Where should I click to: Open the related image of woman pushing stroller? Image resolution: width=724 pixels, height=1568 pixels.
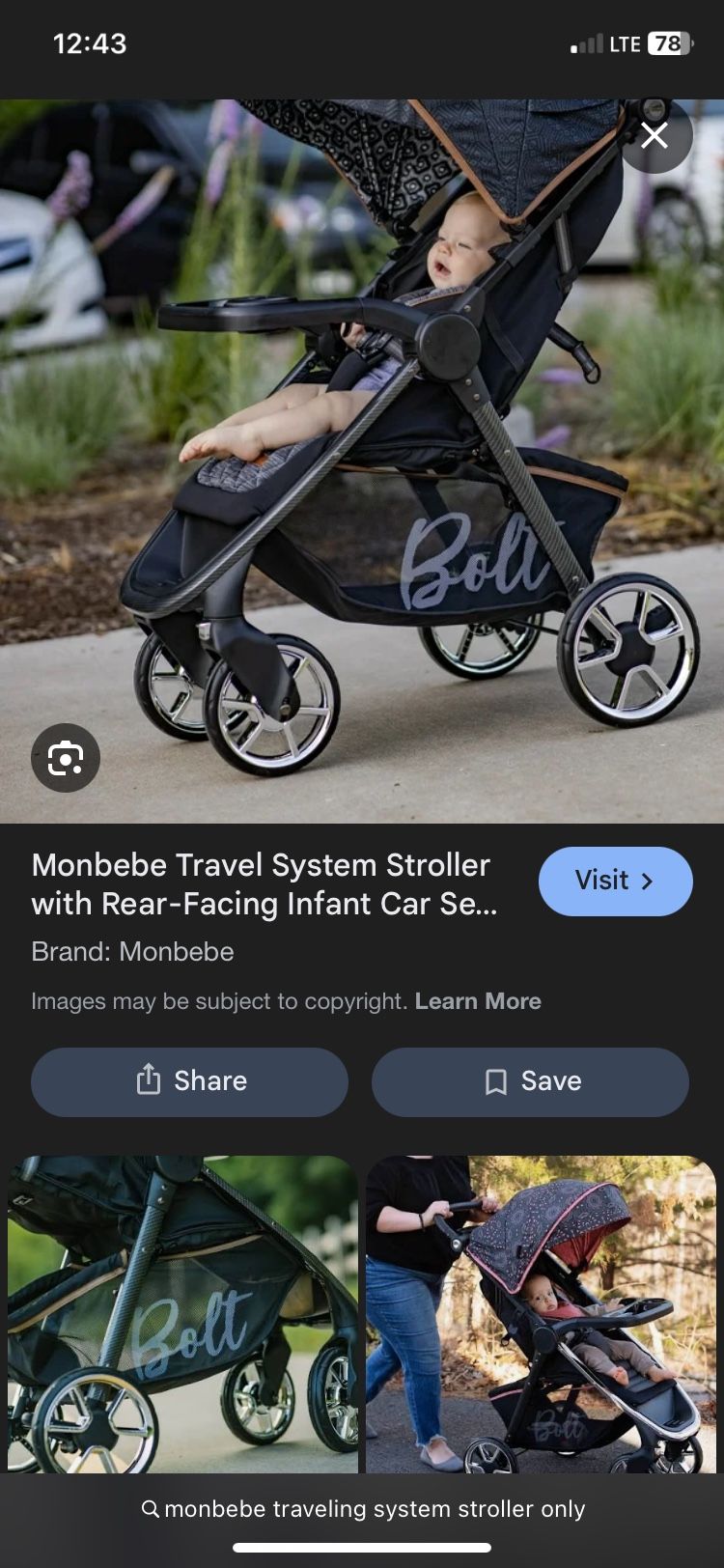(541, 1314)
